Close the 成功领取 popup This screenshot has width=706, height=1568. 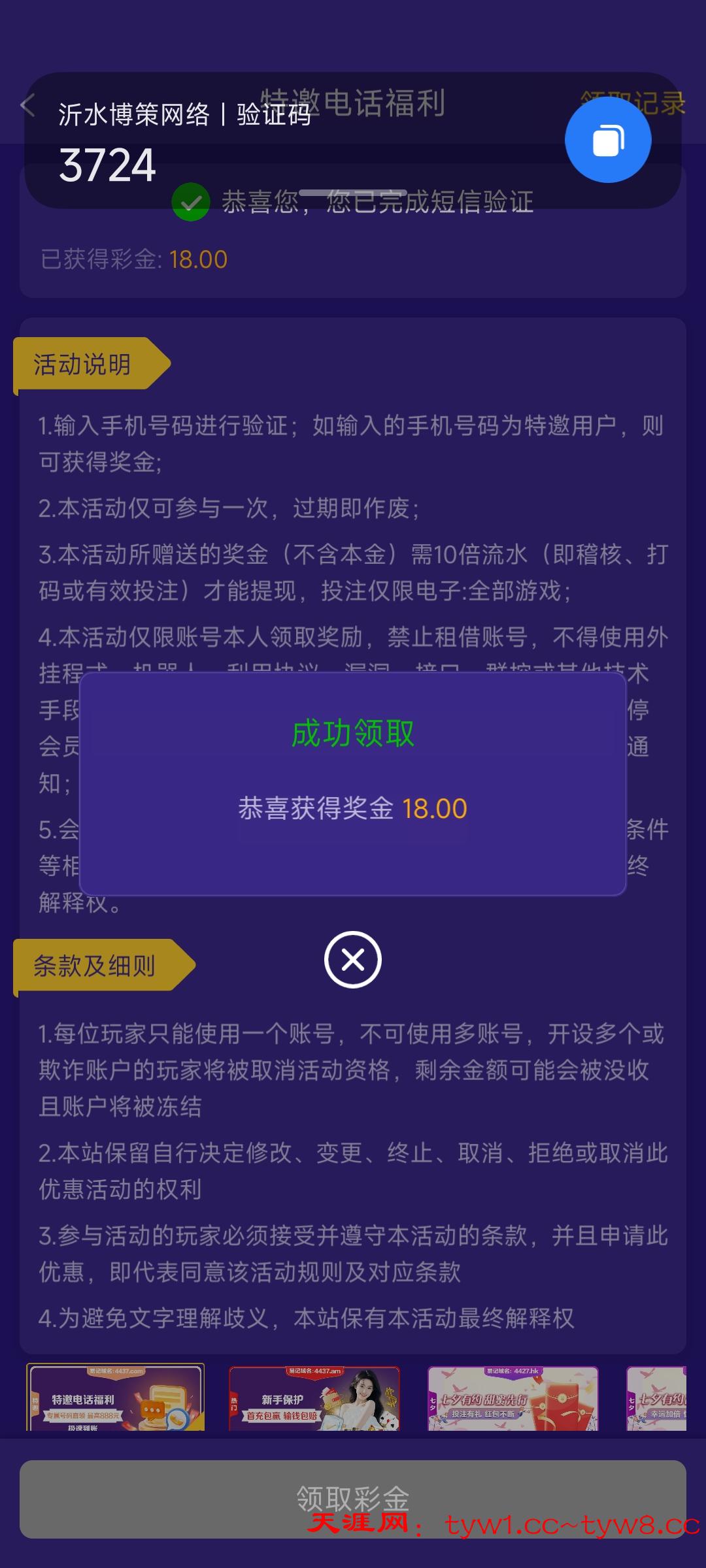pos(353,960)
